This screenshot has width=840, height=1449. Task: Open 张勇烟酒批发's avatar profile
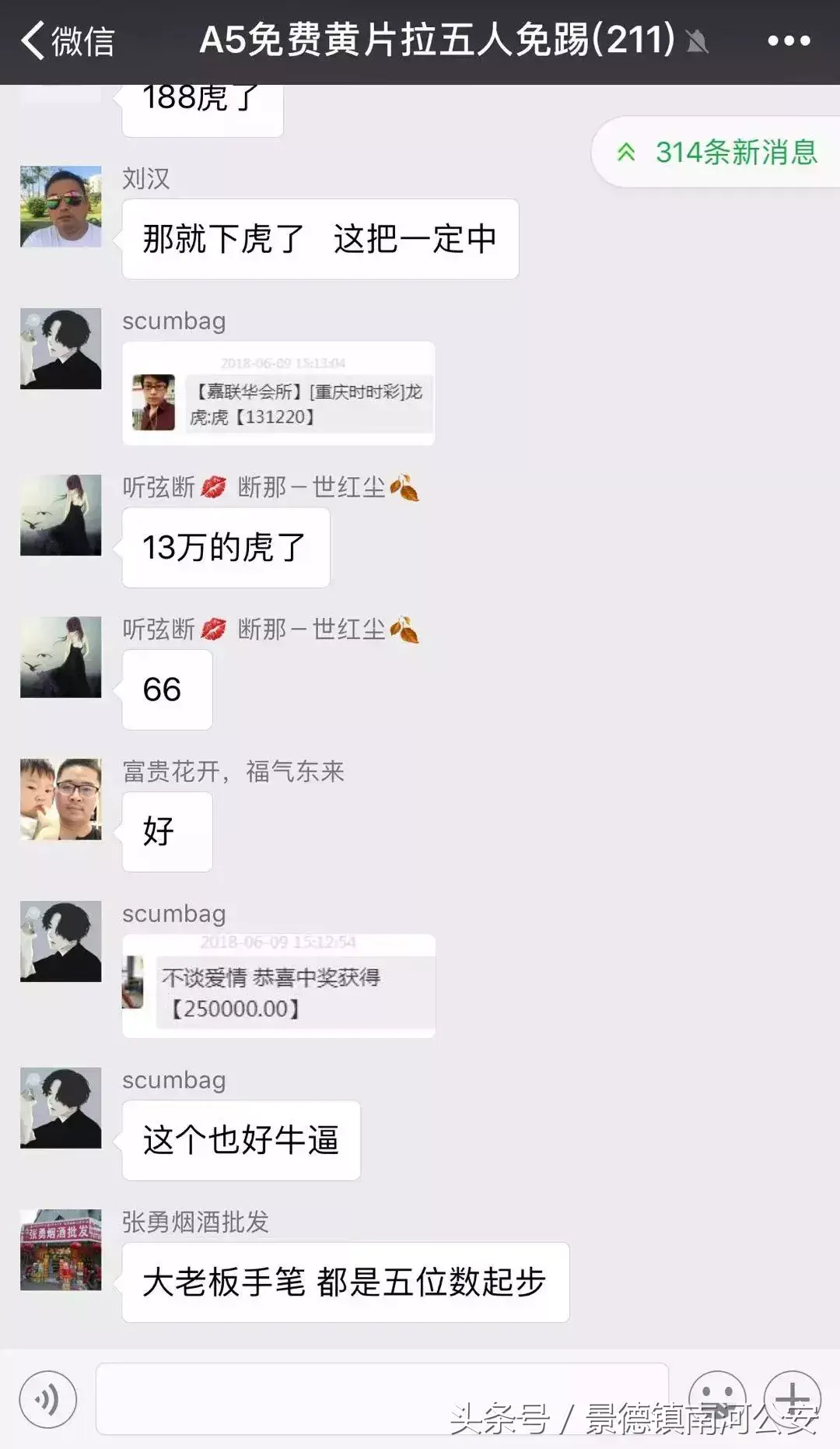click(61, 1250)
